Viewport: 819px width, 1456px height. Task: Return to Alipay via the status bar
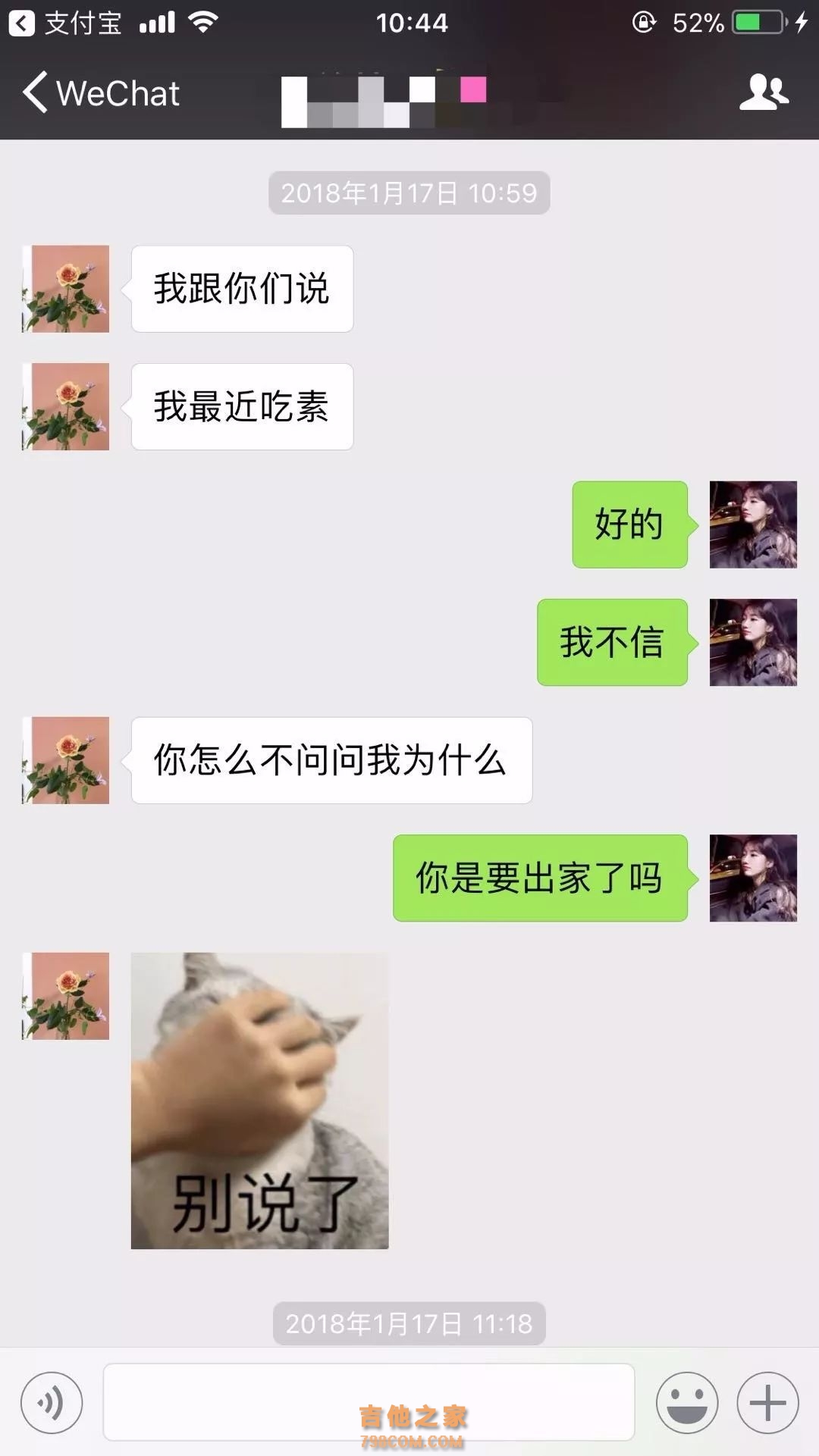[x=64, y=23]
